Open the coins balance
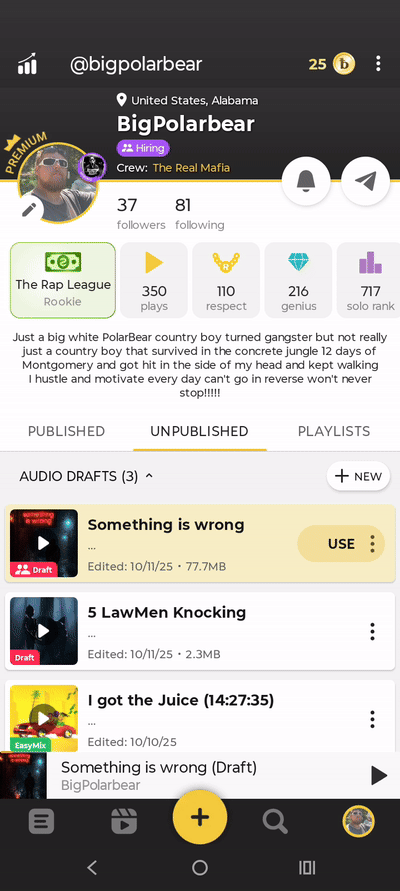 tap(332, 64)
